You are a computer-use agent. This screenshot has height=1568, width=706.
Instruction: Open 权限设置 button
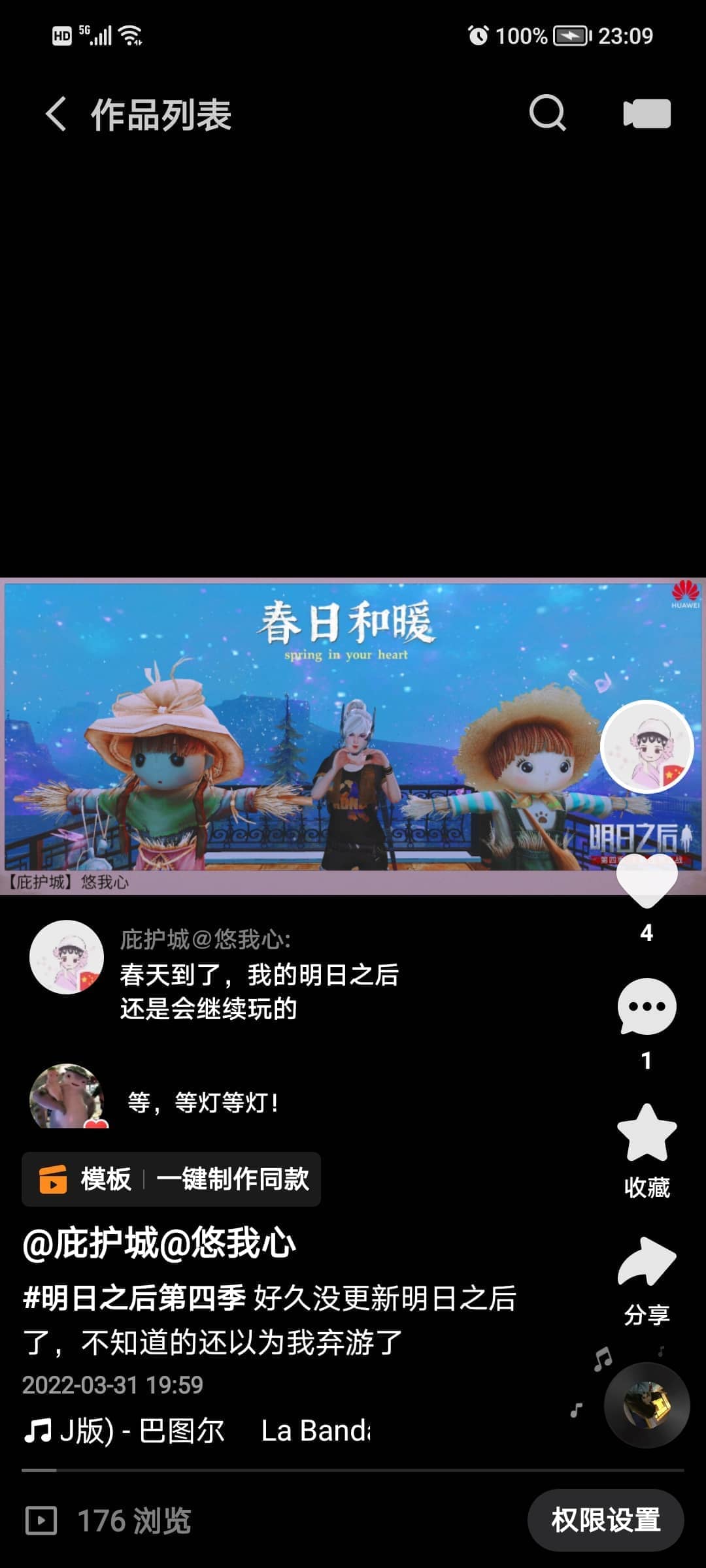pos(605,1520)
